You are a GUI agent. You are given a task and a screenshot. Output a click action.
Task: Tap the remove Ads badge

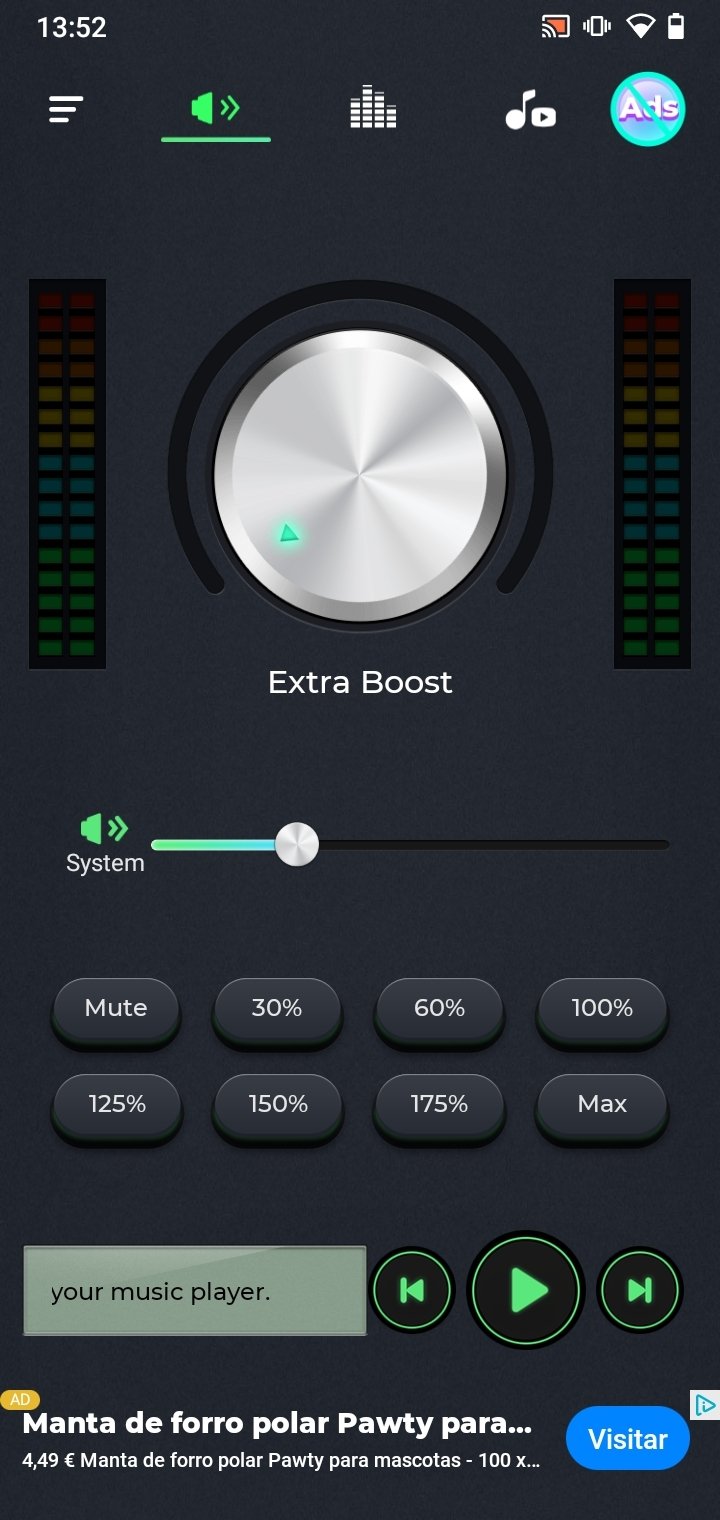point(647,108)
